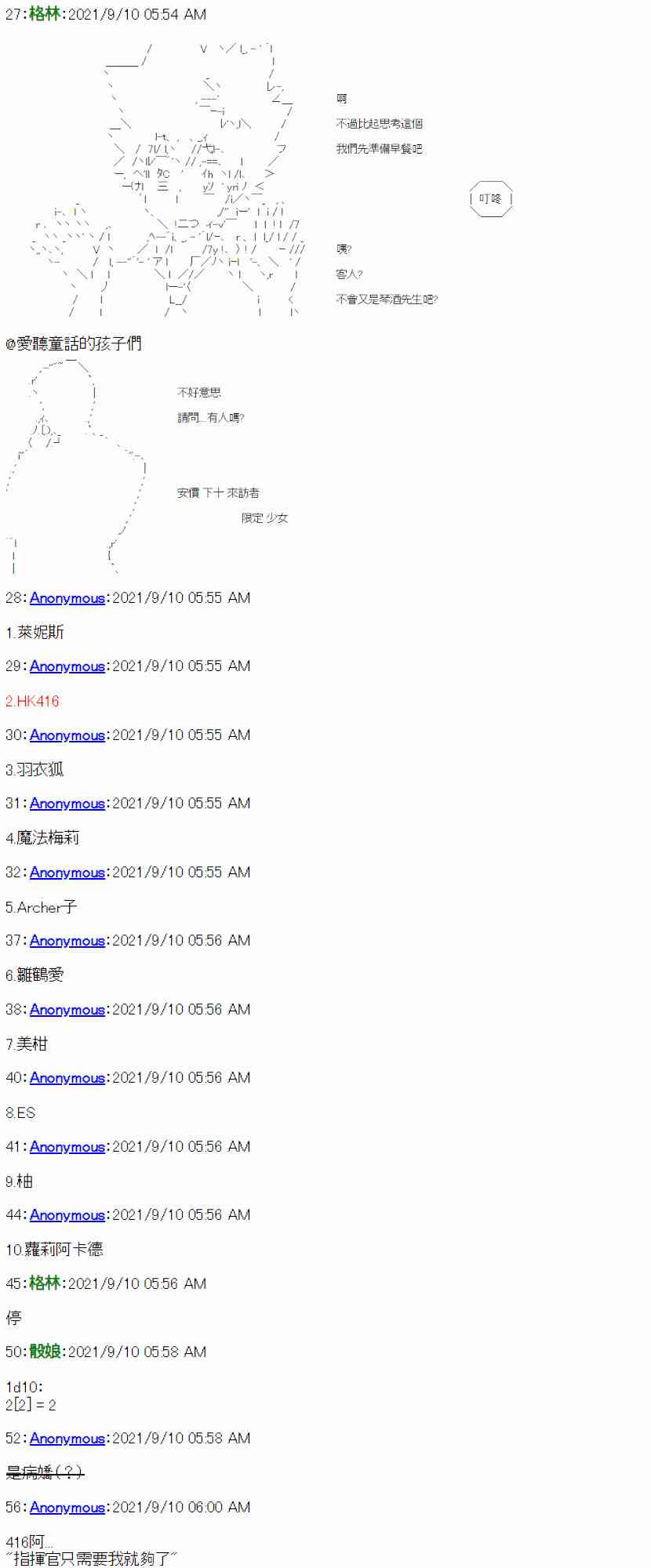Tap Anonymous author of post 38
Screen dimensions: 651x1568
pyautogui.click(x=67, y=1010)
